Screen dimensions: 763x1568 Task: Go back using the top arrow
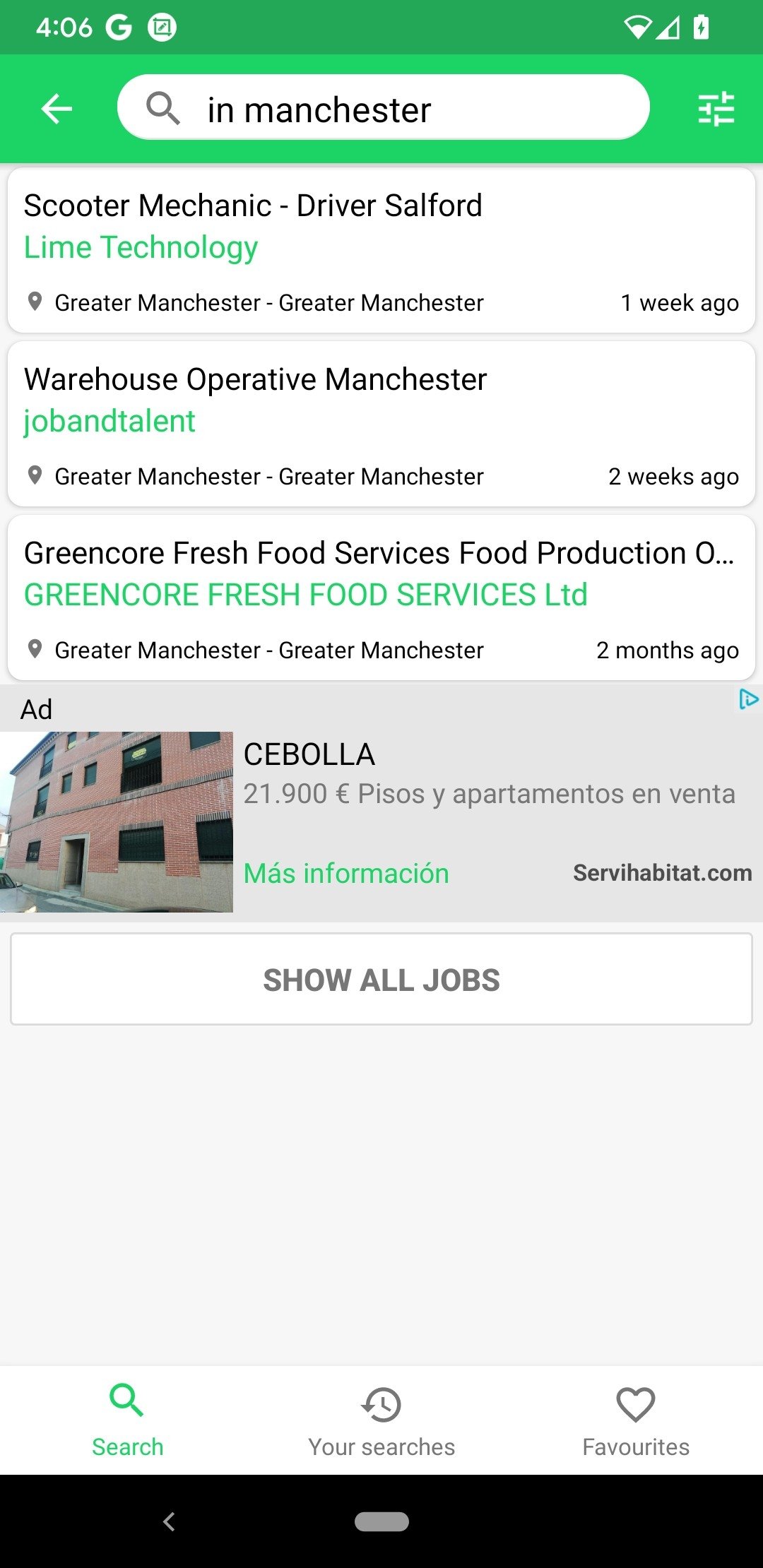pyautogui.click(x=57, y=109)
